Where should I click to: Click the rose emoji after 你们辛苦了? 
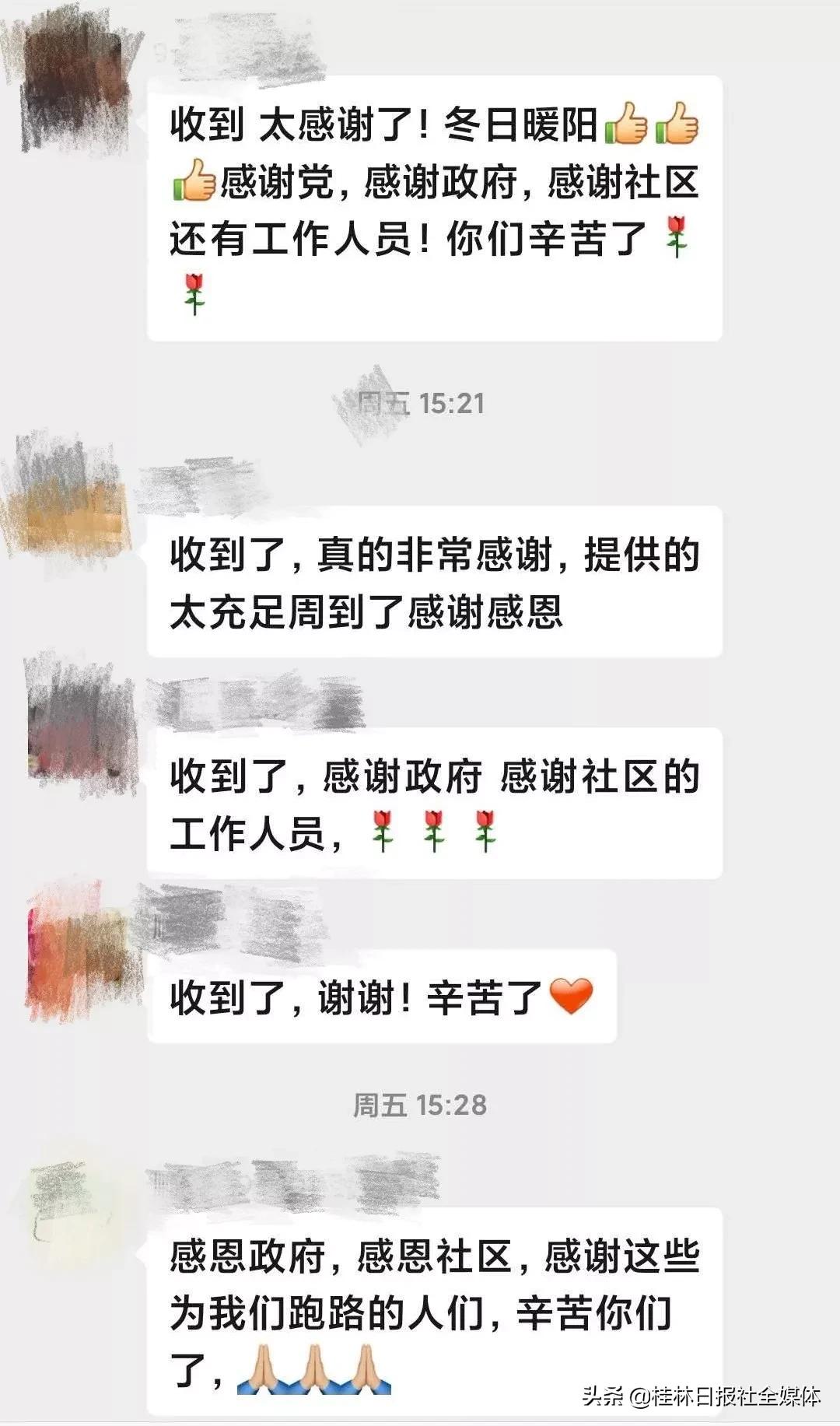677,237
